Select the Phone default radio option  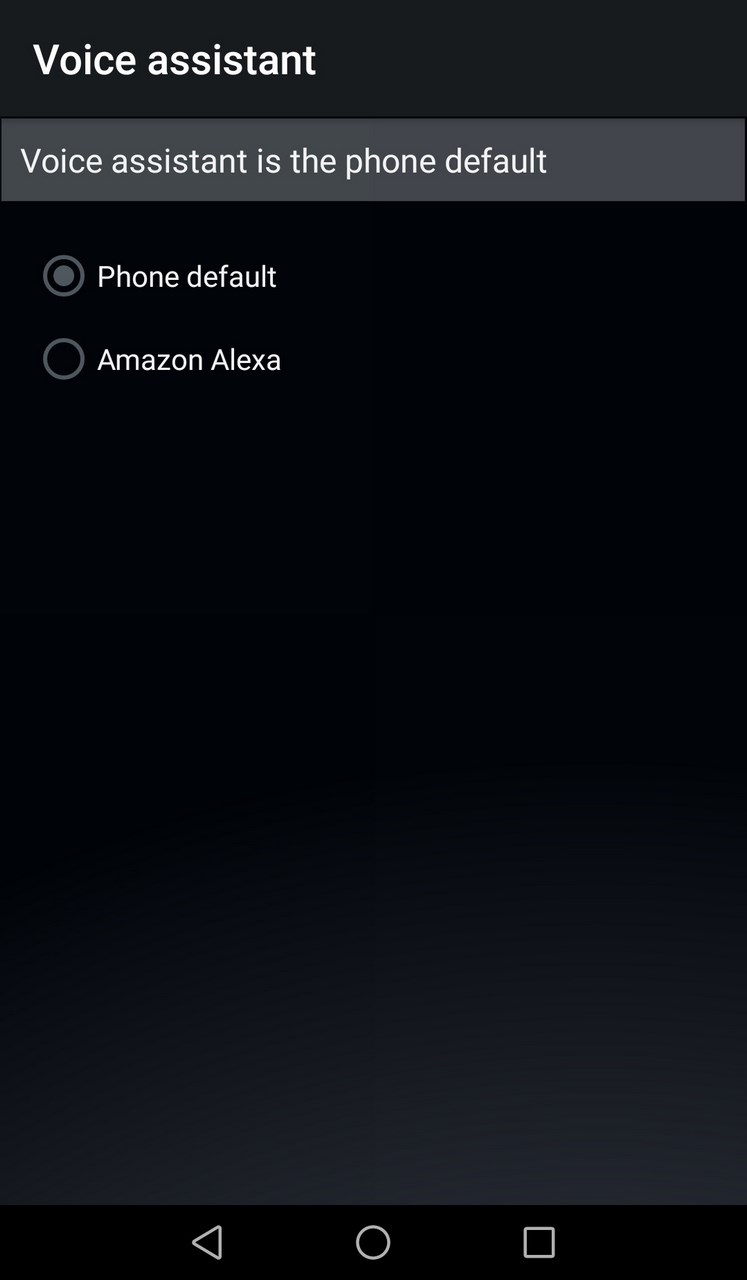point(160,276)
